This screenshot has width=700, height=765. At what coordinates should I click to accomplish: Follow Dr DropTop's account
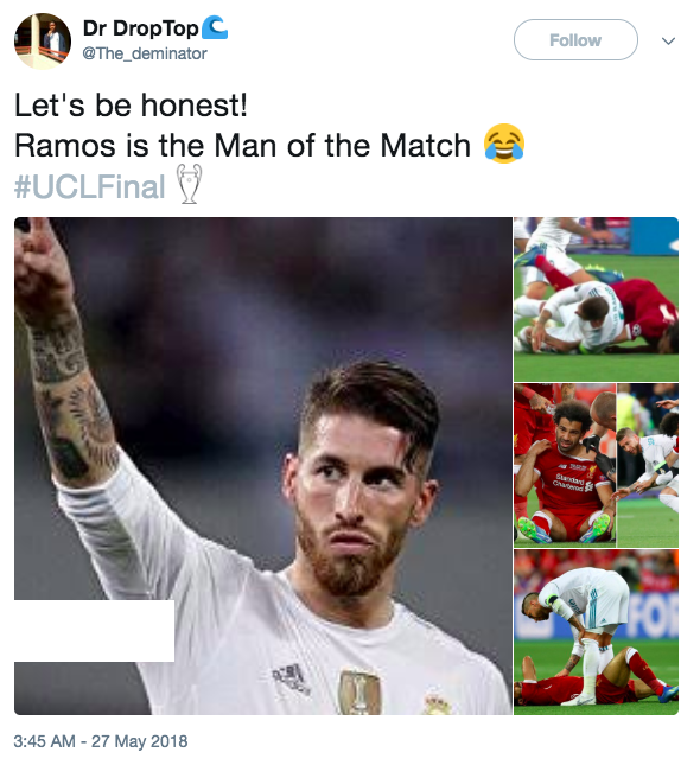575,40
